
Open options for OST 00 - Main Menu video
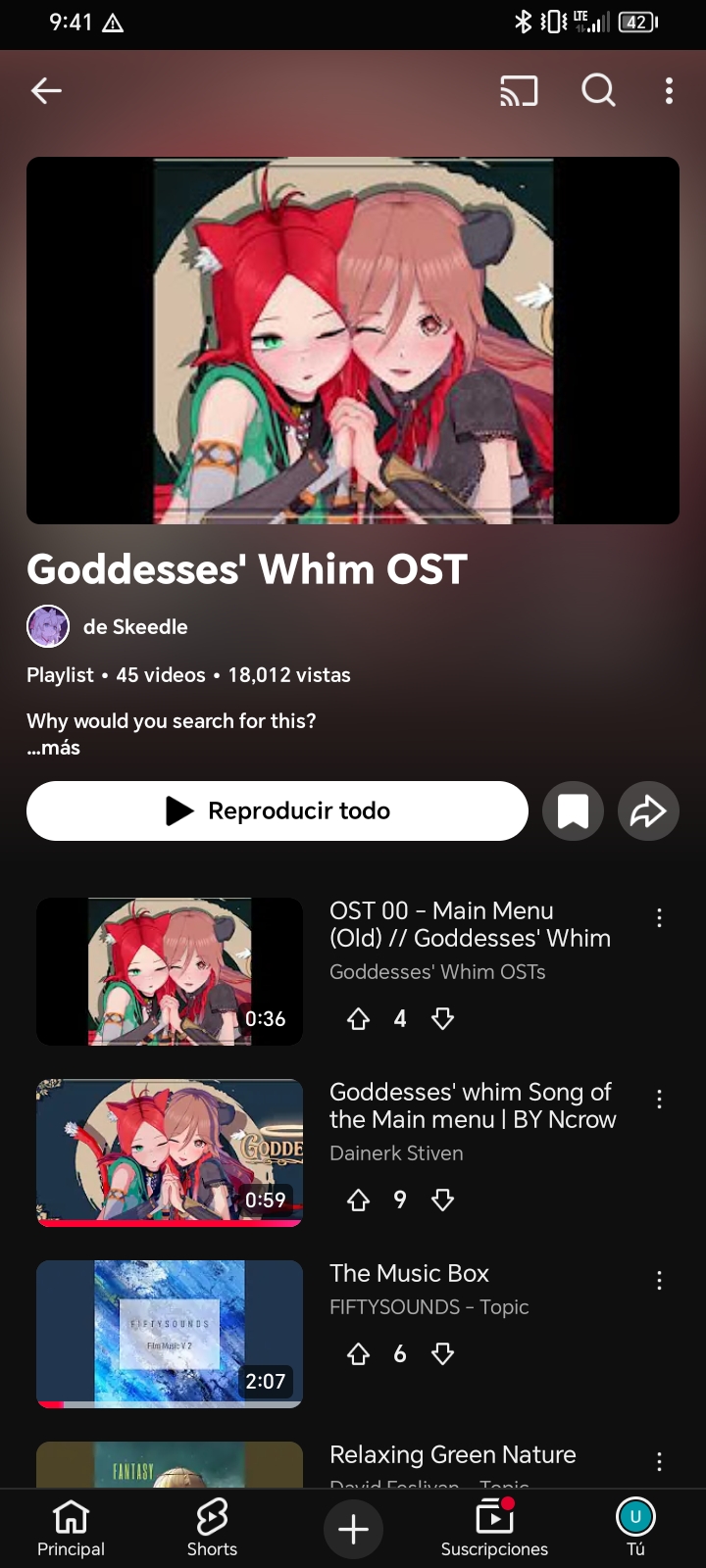coord(659,917)
